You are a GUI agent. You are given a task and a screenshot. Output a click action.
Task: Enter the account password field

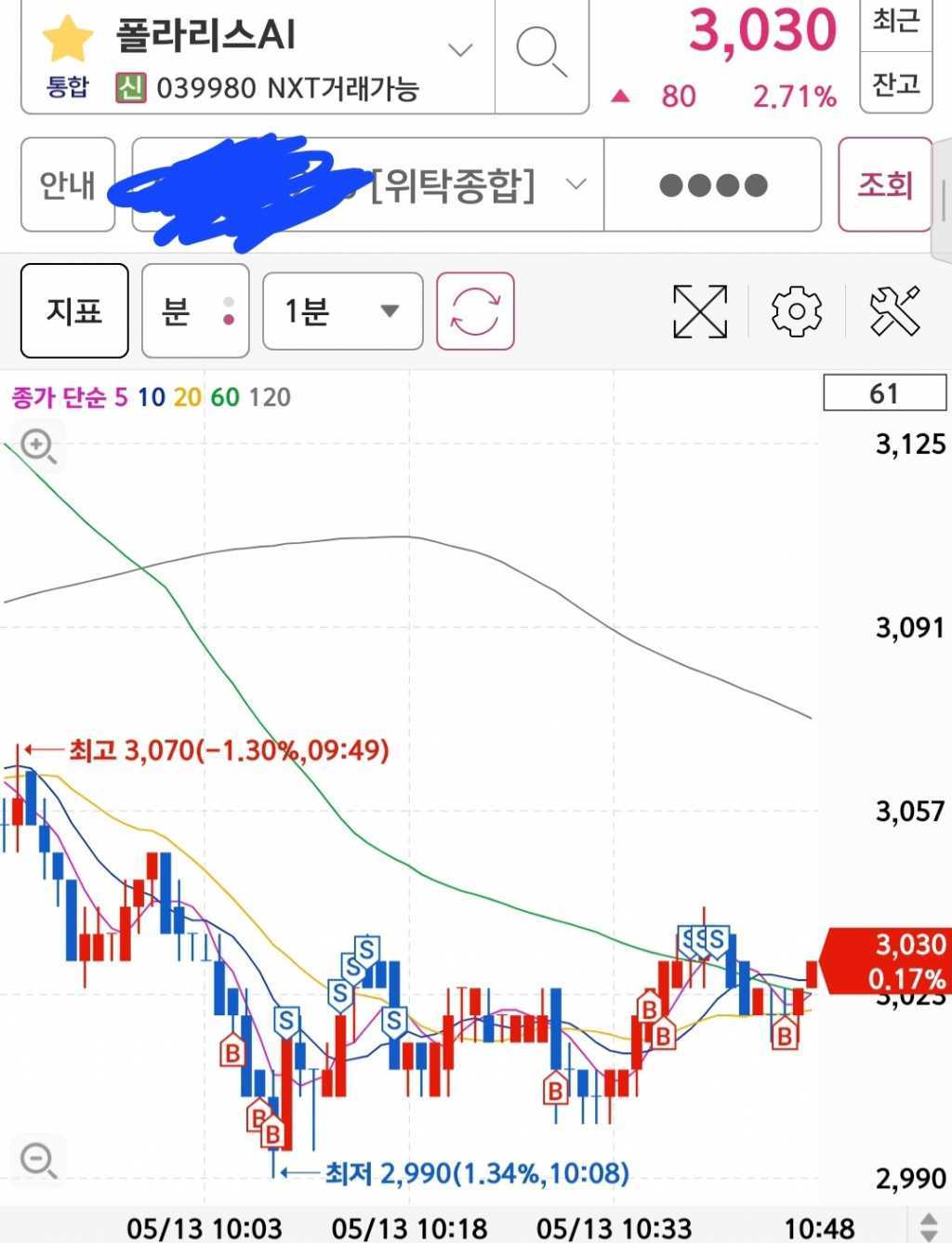tap(713, 185)
